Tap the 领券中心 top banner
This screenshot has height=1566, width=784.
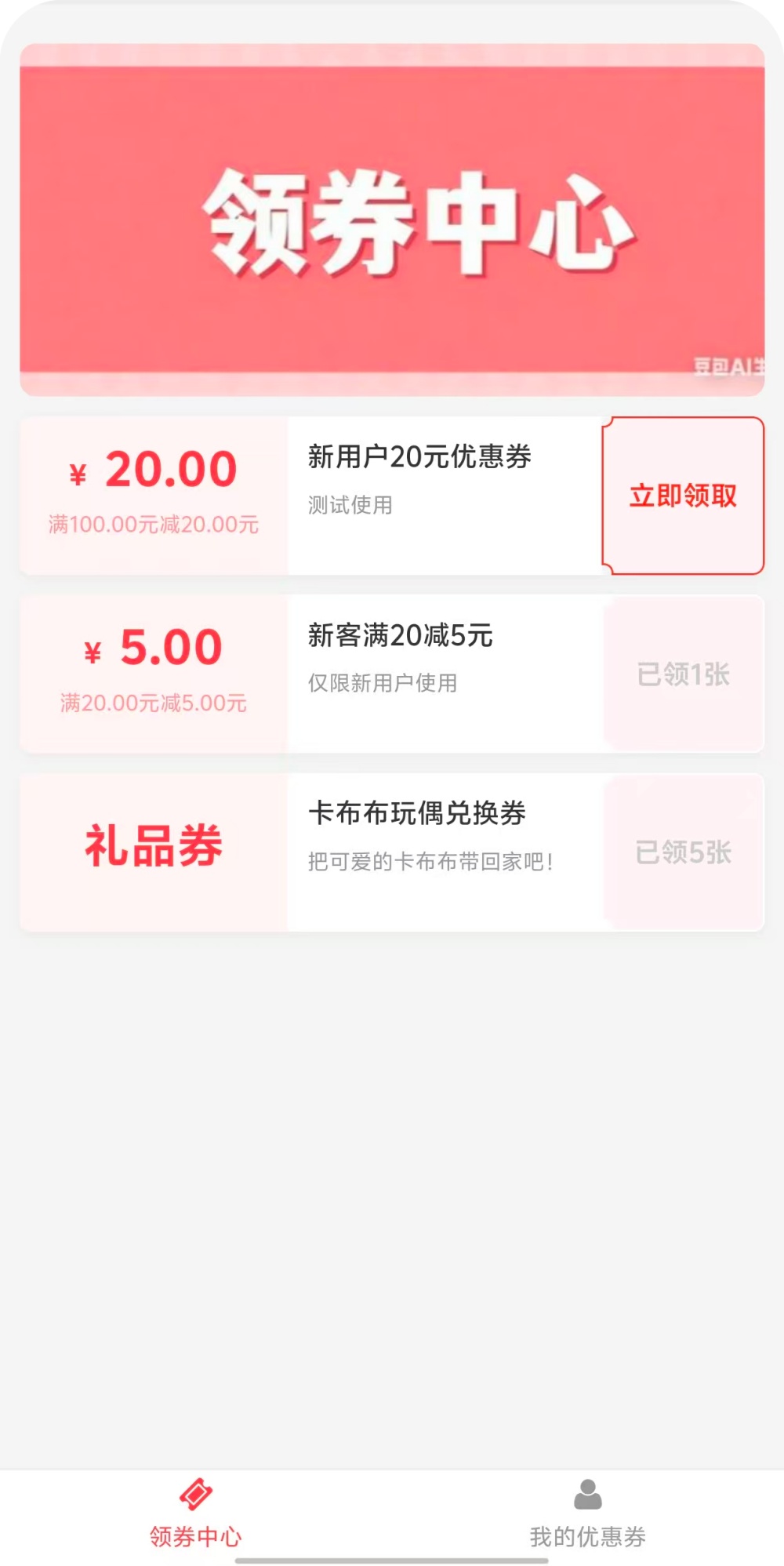tap(392, 220)
